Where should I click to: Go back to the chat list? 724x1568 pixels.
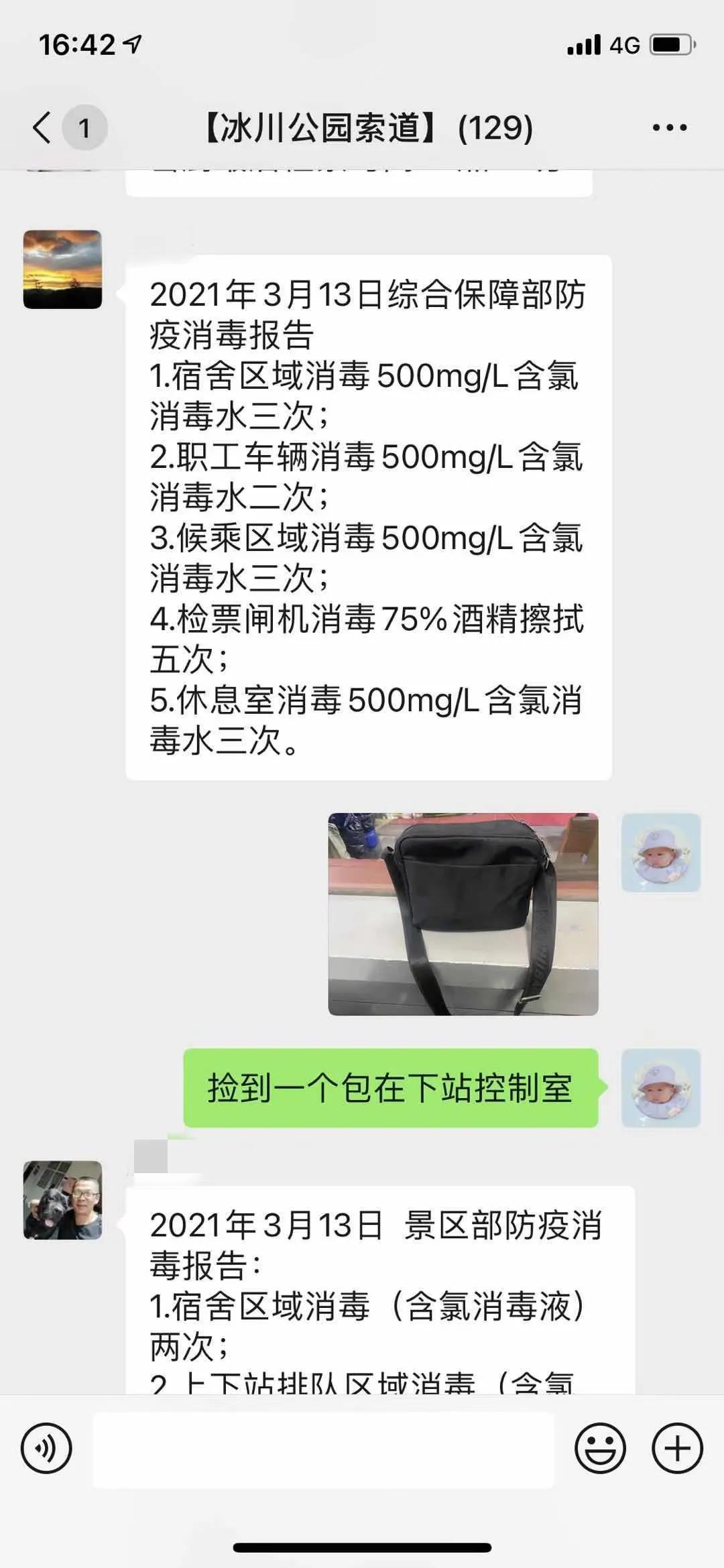42,127
